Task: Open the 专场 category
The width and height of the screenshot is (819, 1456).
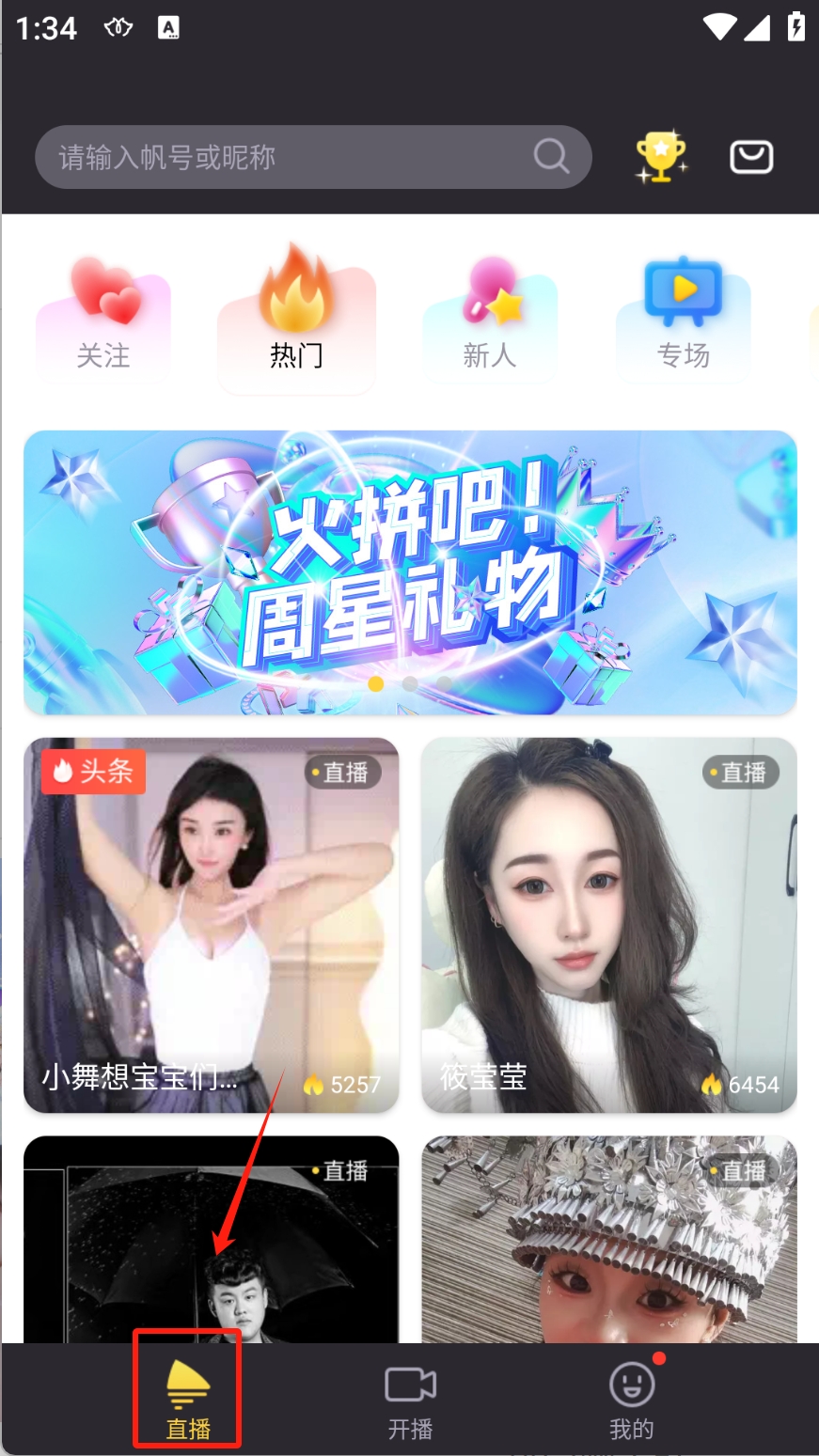Action: pyautogui.click(x=684, y=320)
